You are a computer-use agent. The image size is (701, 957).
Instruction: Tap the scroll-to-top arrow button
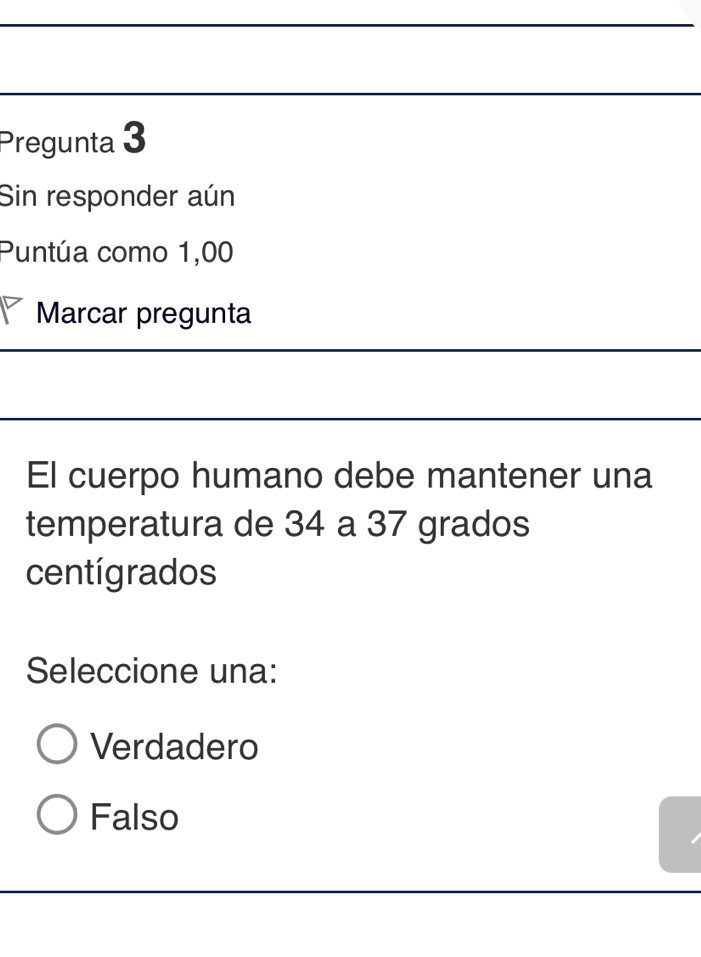click(x=681, y=835)
